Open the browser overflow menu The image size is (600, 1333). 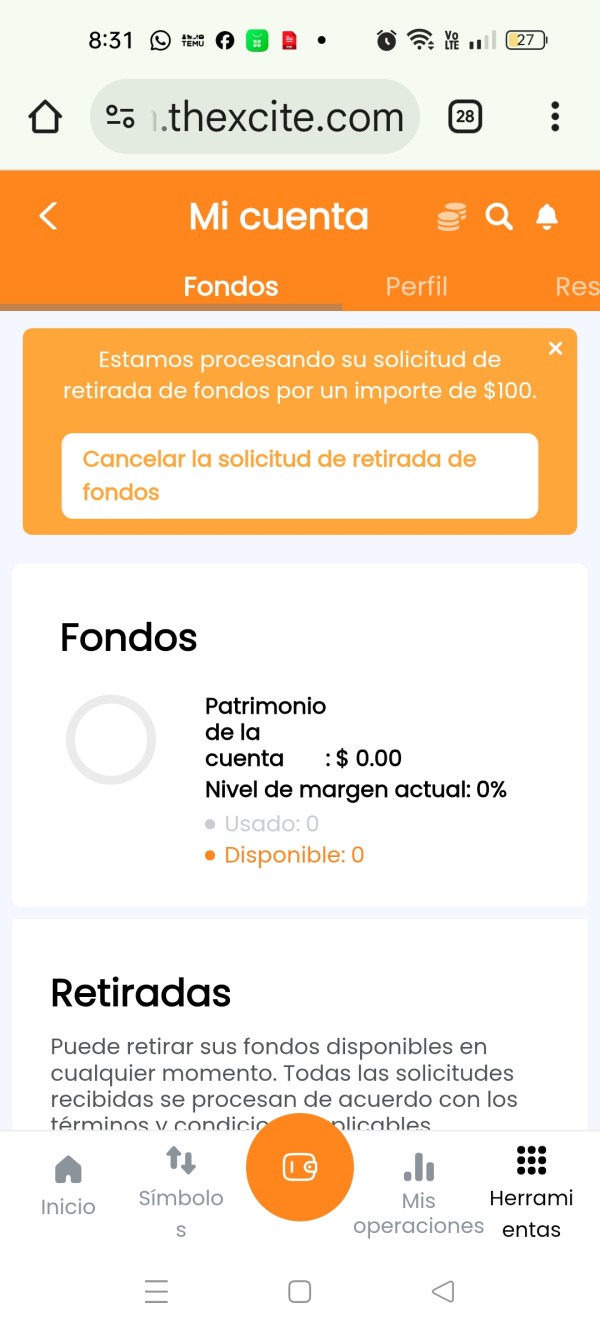[555, 117]
